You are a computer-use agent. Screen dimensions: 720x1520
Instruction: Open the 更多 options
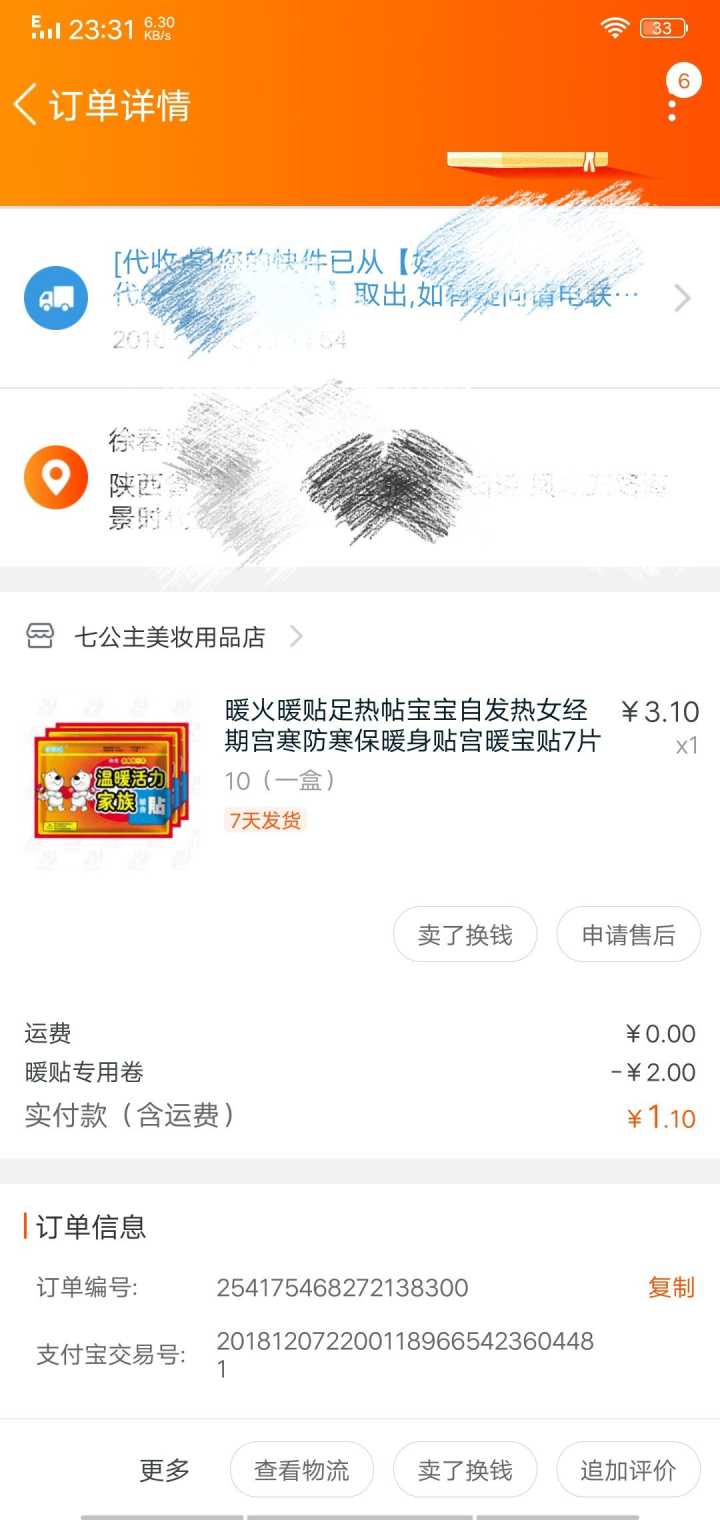click(x=165, y=1470)
